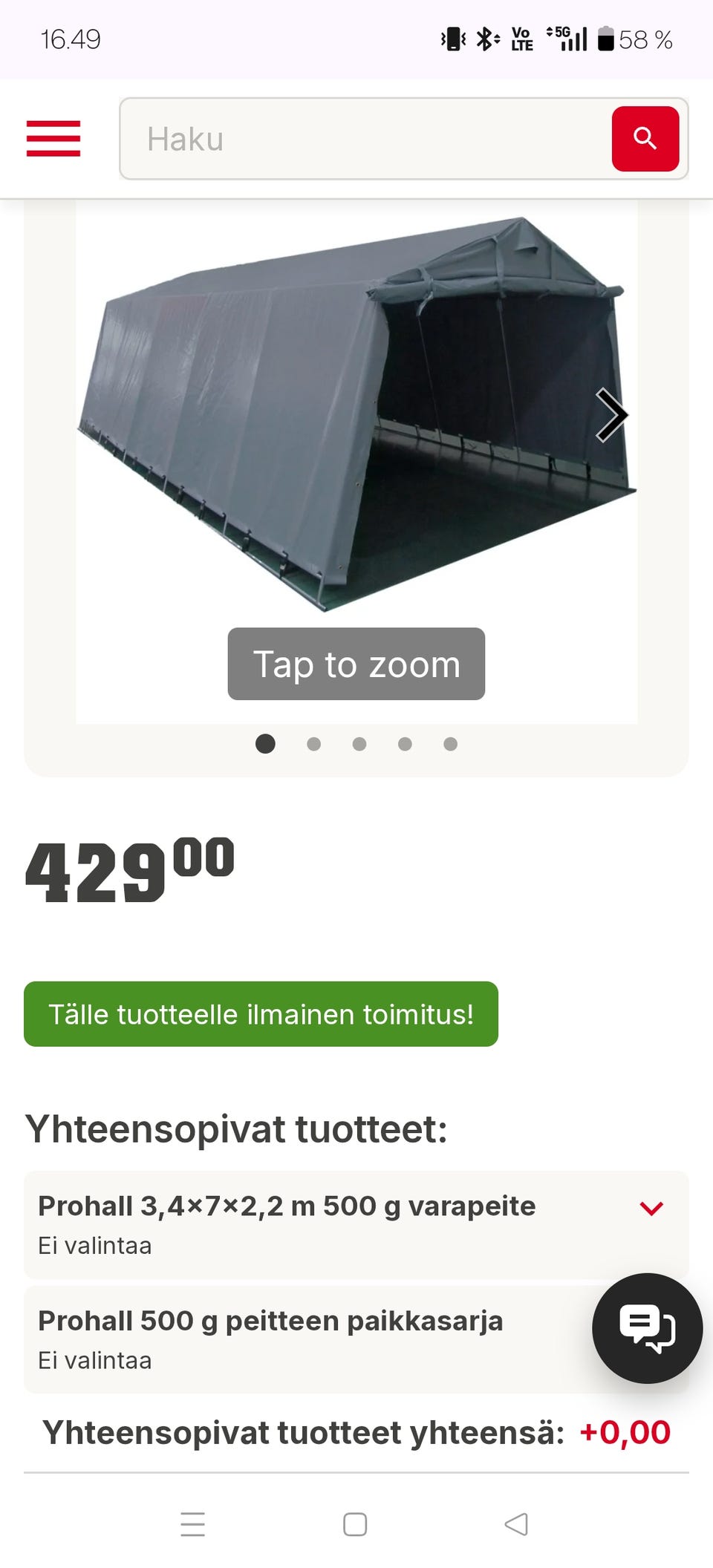Tap the Android recent apps icon
This screenshot has width=713, height=1568.
[192, 1525]
